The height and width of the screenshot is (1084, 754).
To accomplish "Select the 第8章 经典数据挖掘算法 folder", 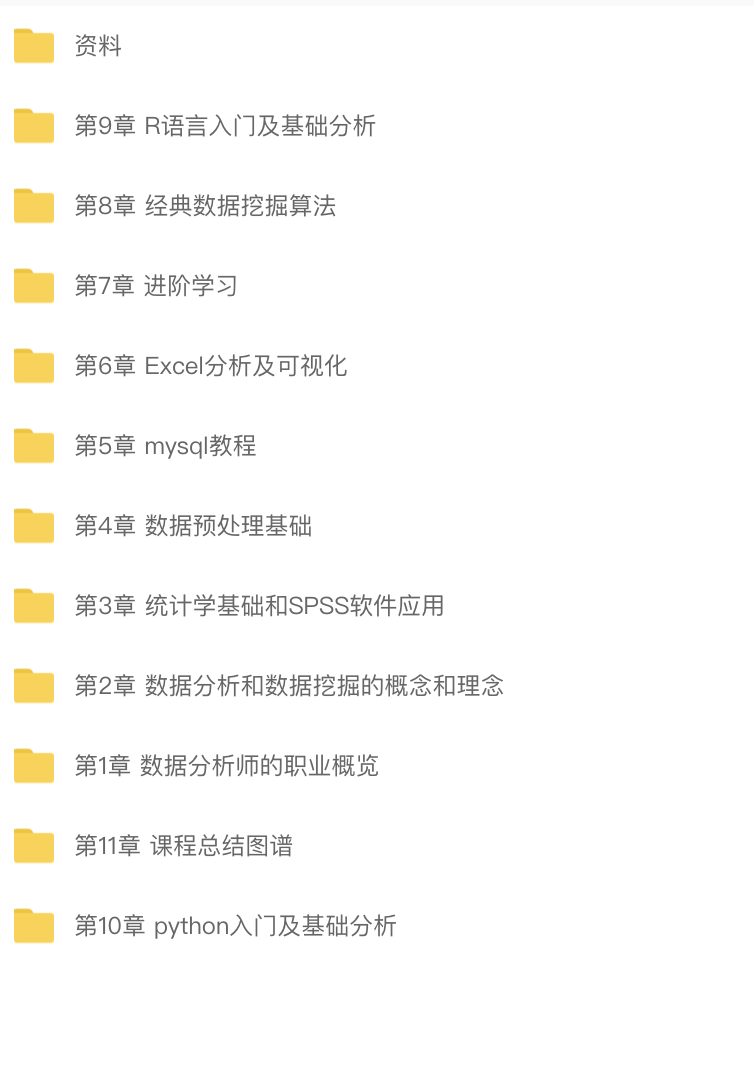I will click(205, 206).
